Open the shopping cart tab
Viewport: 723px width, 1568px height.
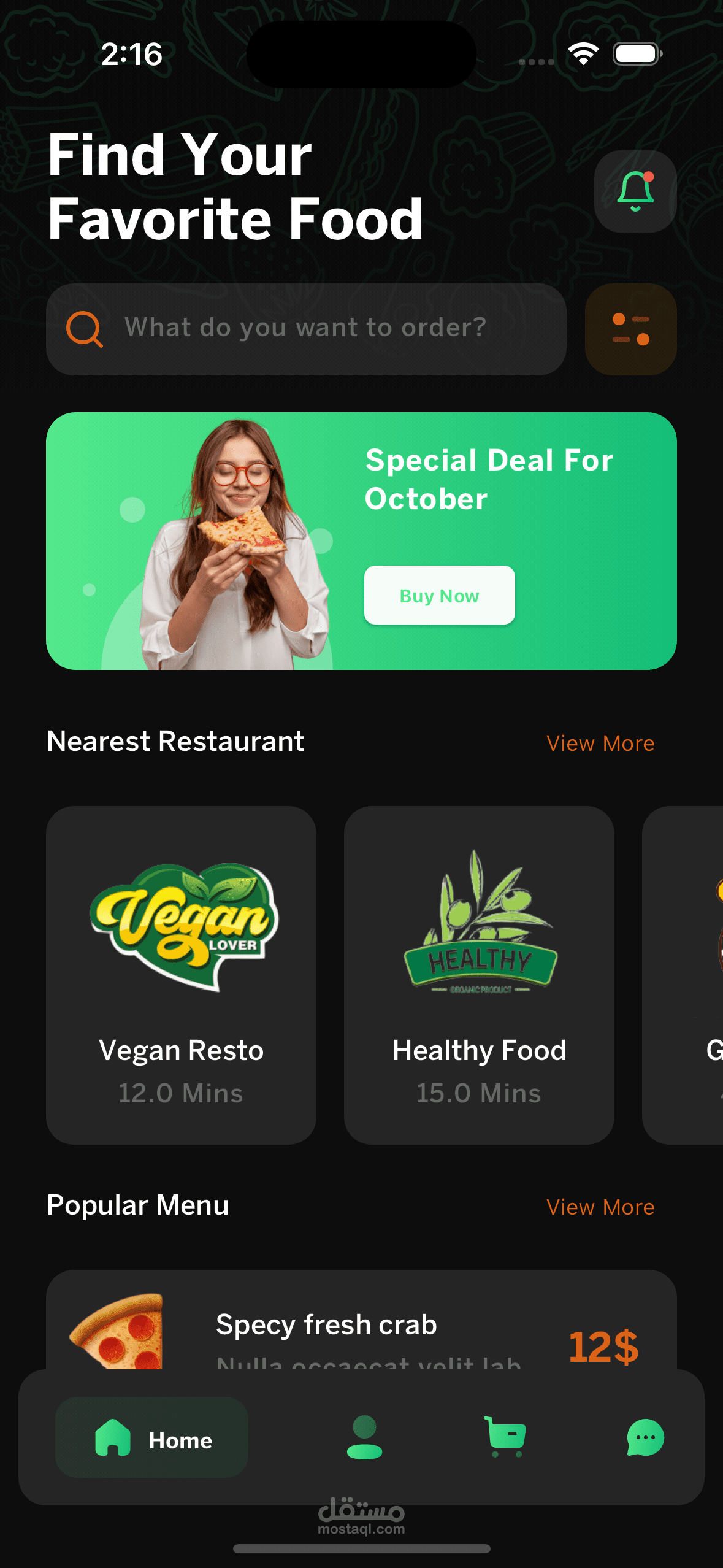click(x=505, y=1437)
